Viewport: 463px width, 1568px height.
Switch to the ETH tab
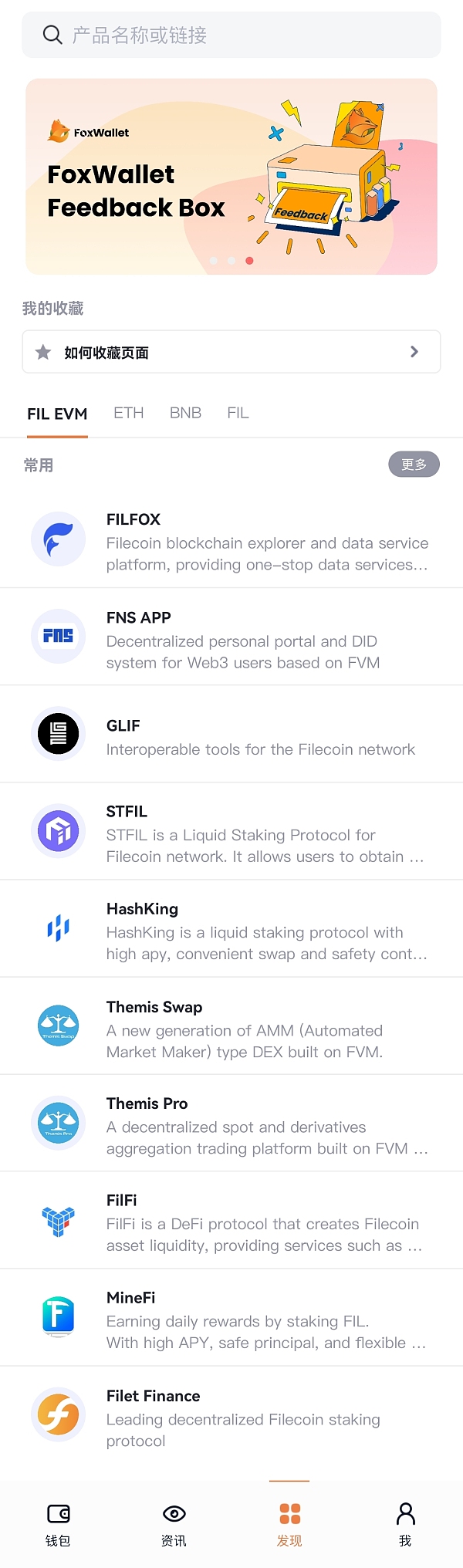[129, 413]
